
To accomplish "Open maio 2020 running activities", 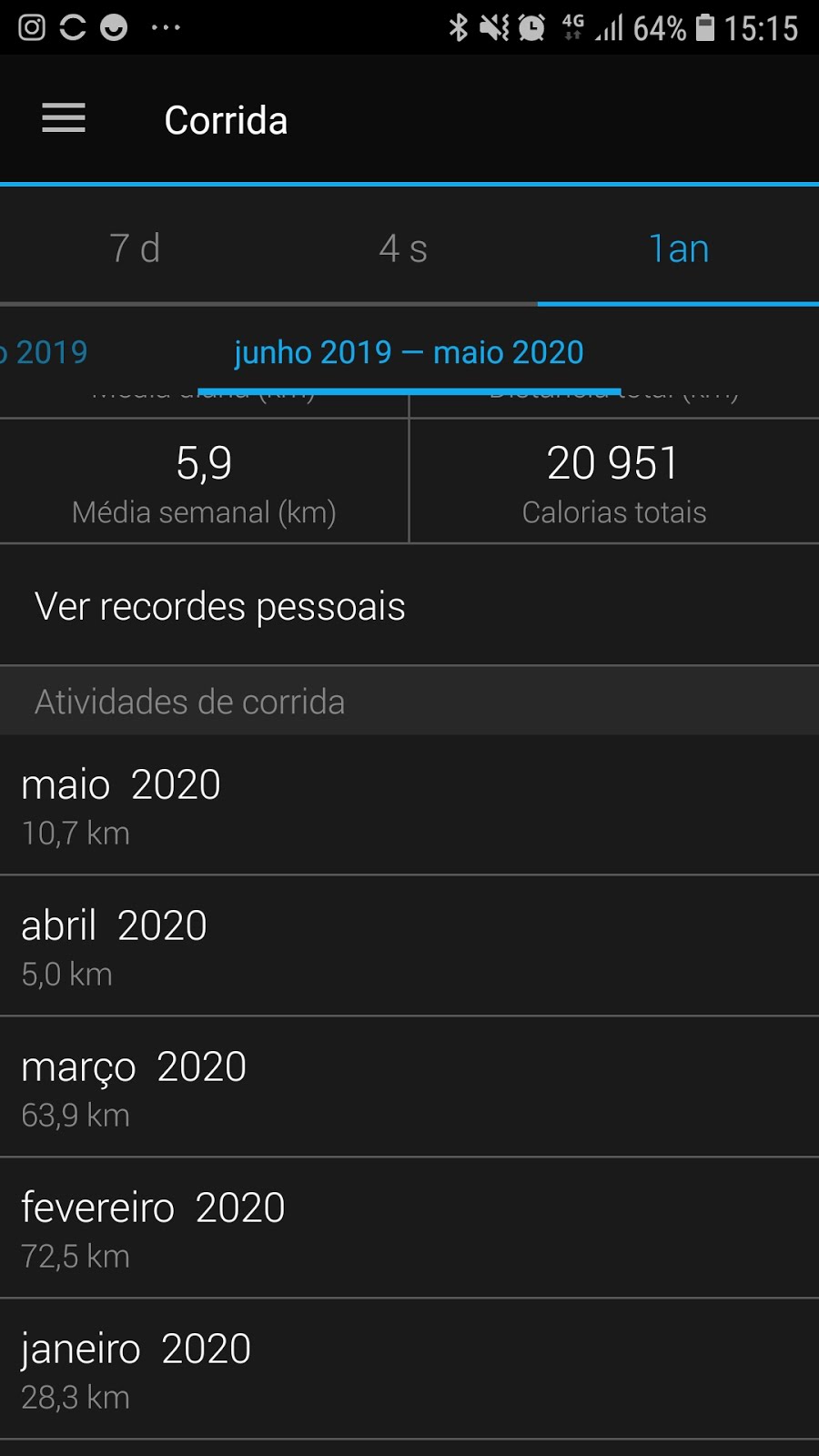I will 409,805.
